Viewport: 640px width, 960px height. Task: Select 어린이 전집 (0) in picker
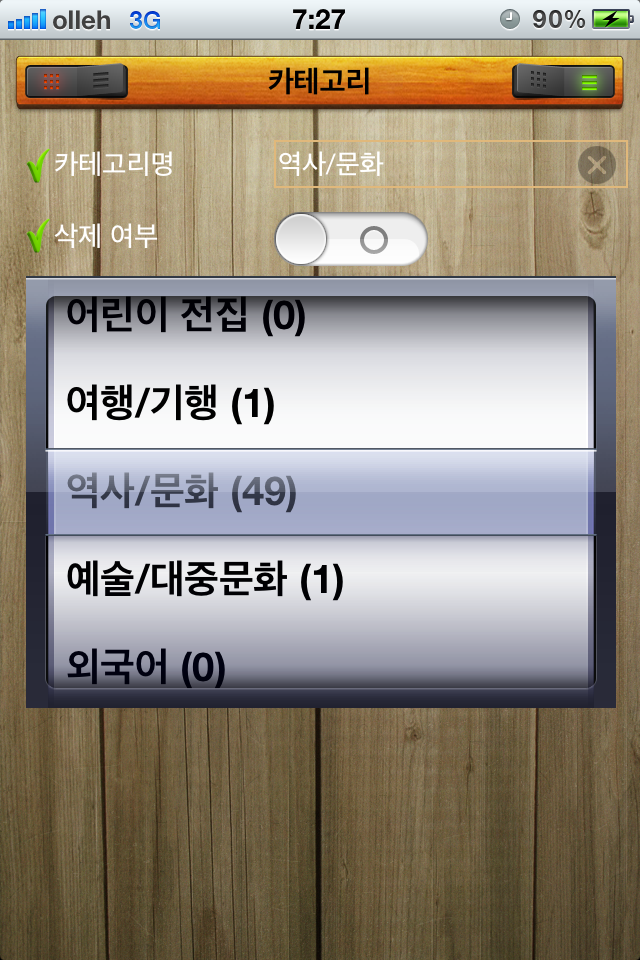(320, 318)
